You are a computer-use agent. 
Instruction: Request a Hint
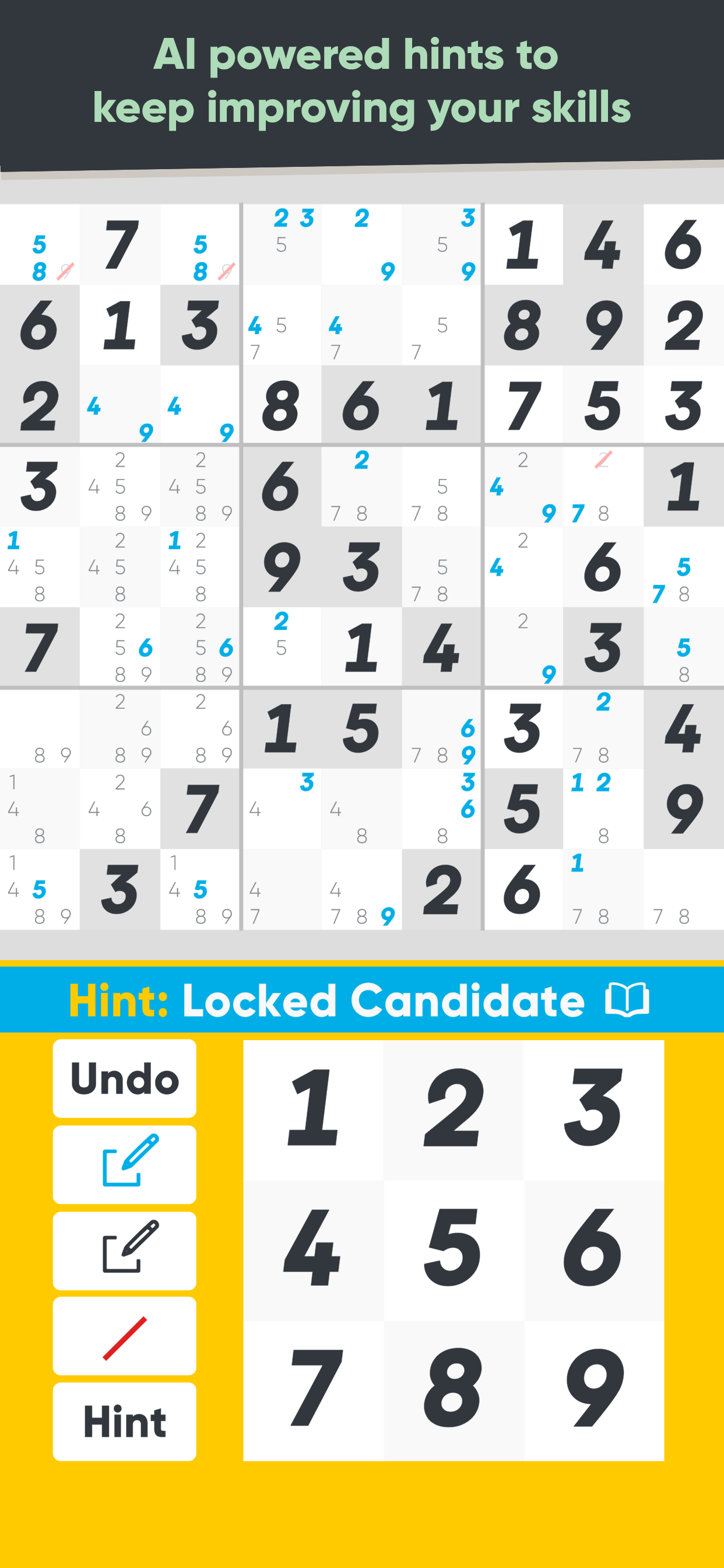click(124, 1422)
